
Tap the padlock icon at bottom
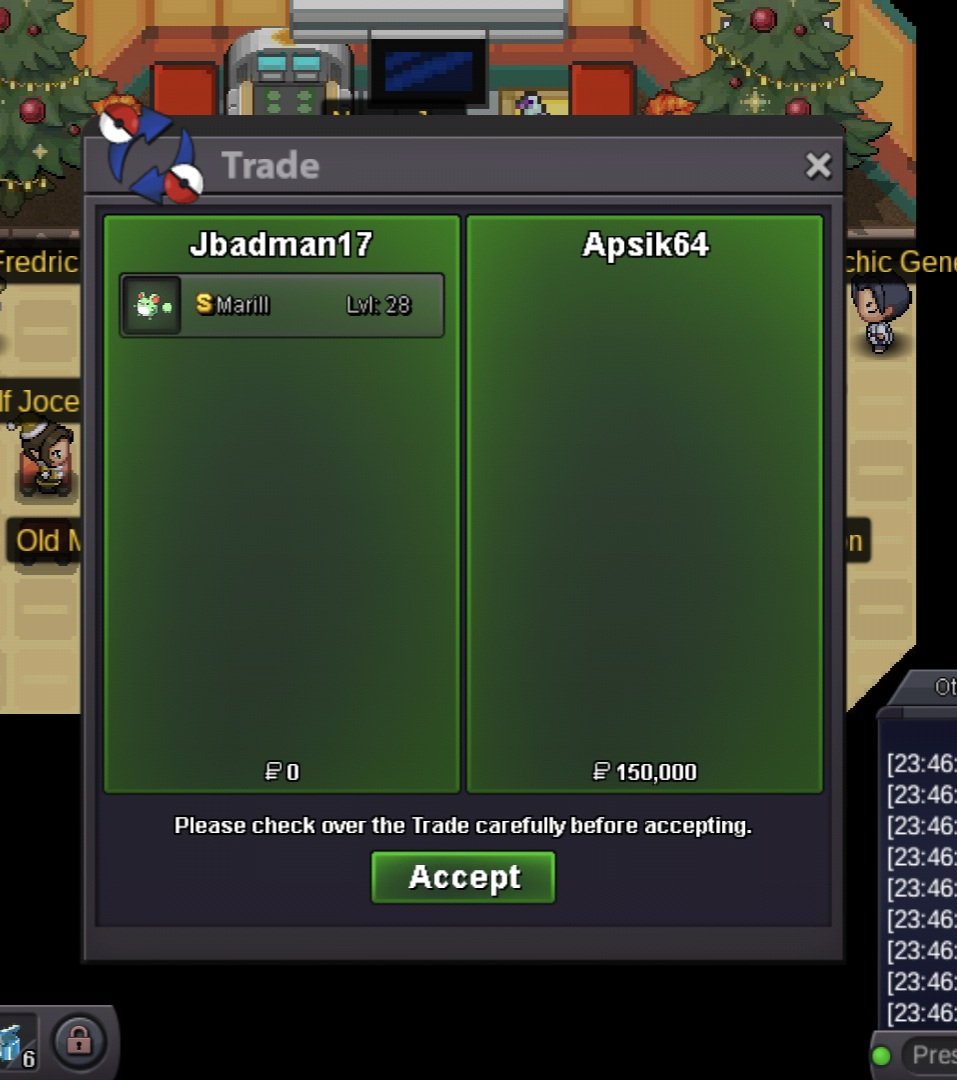(x=79, y=1042)
